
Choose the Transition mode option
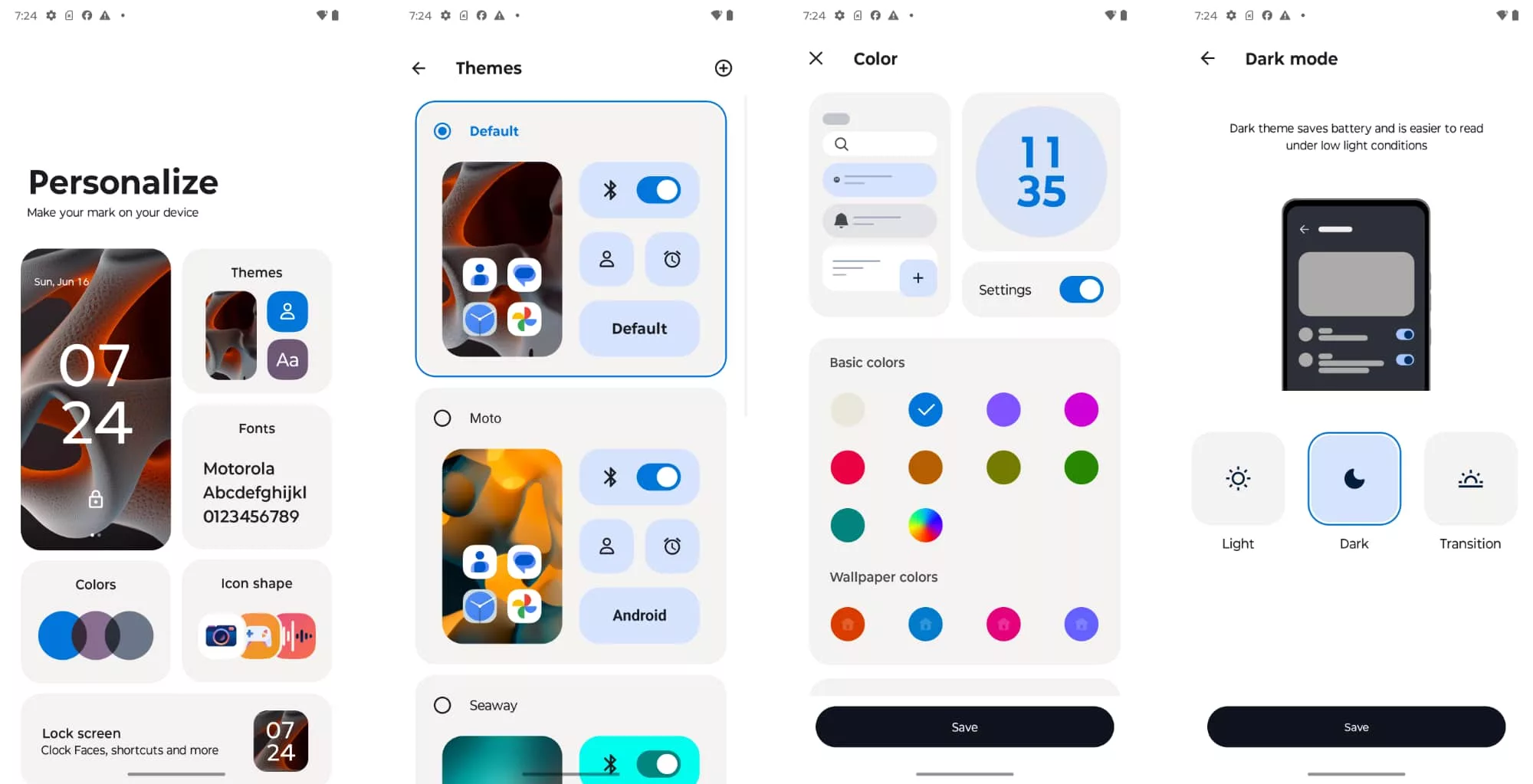point(1469,479)
